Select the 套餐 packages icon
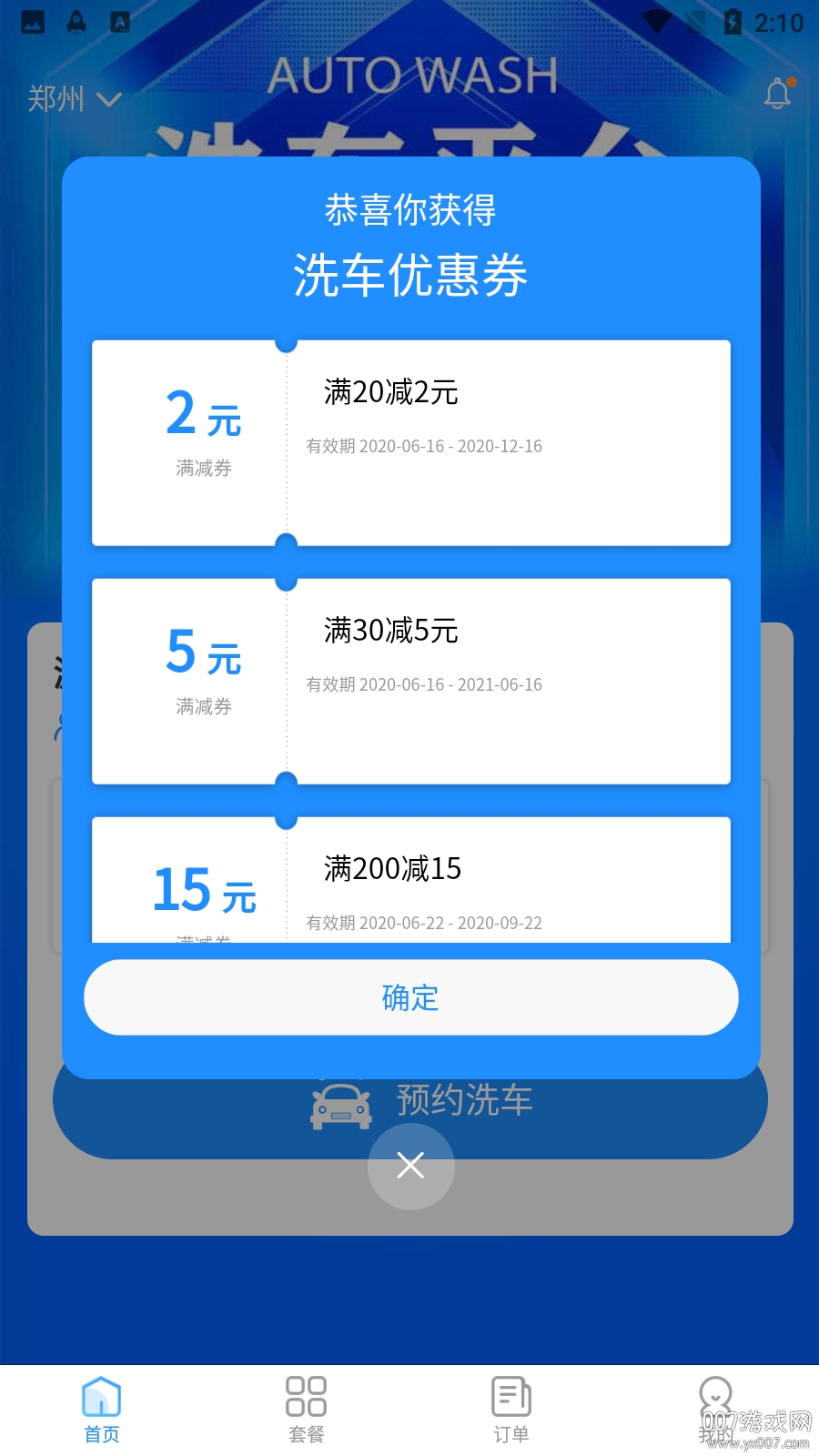 tap(306, 1394)
